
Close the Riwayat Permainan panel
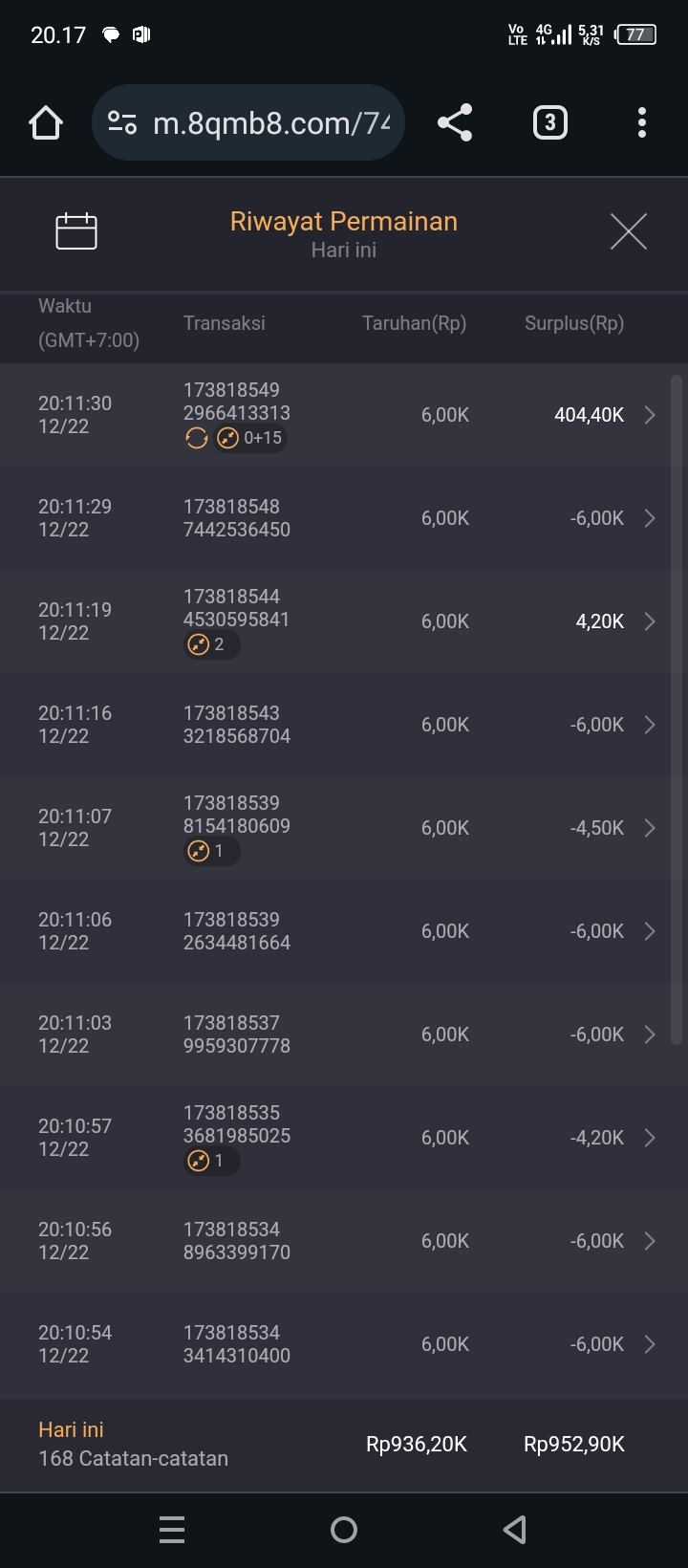click(x=628, y=231)
